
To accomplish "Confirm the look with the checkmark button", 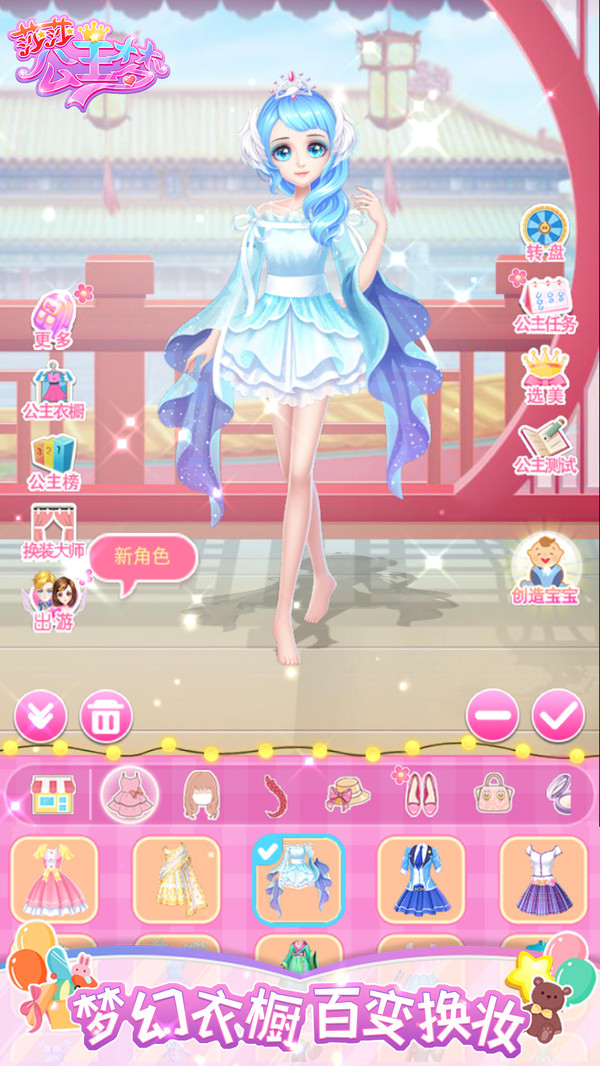I will (558, 716).
